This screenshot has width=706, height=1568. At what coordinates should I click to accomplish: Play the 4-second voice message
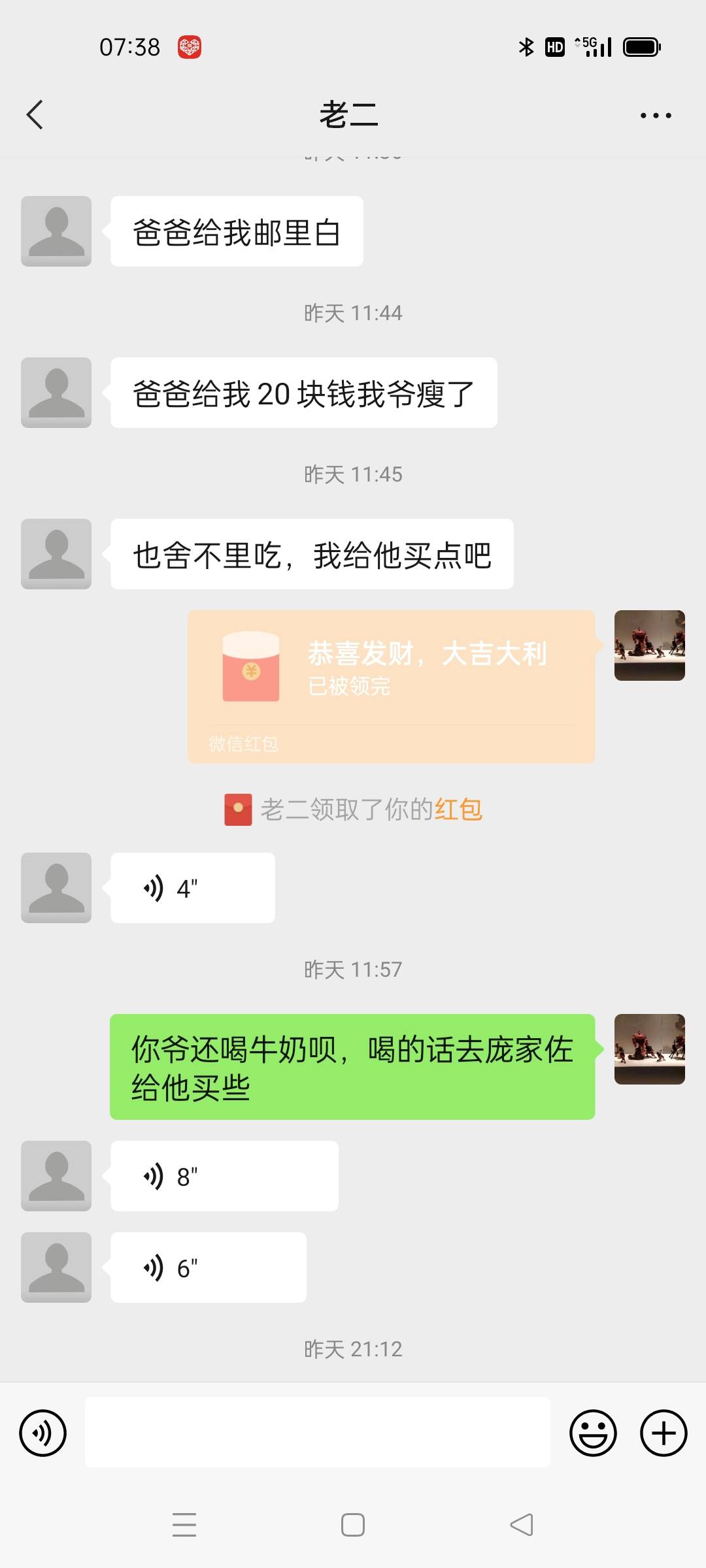coord(193,888)
